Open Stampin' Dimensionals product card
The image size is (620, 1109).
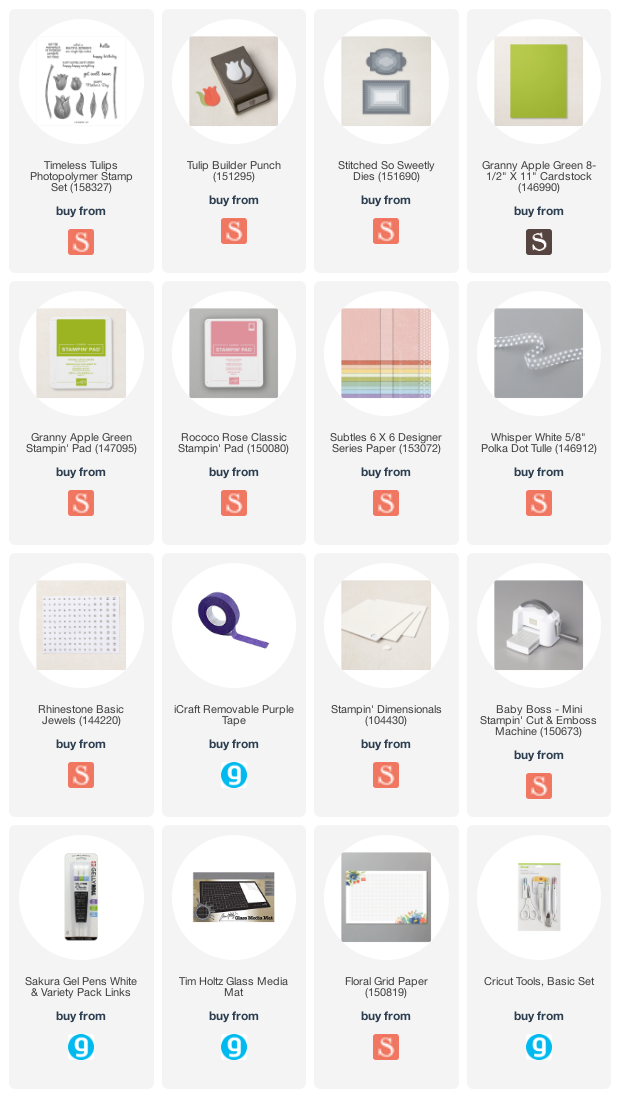(x=386, y=624)
